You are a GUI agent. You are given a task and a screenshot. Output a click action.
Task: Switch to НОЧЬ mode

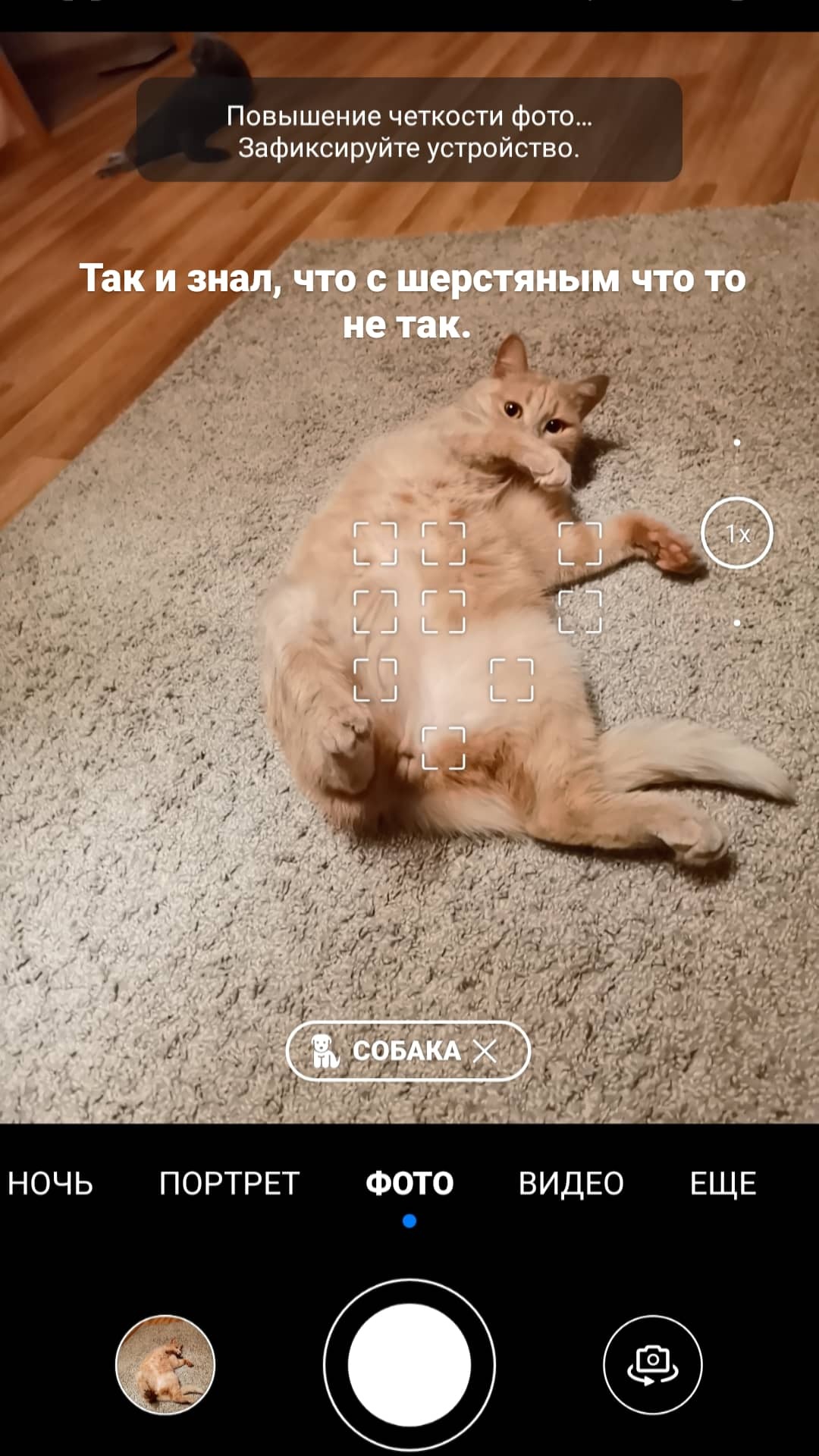tap(50, 1183)
